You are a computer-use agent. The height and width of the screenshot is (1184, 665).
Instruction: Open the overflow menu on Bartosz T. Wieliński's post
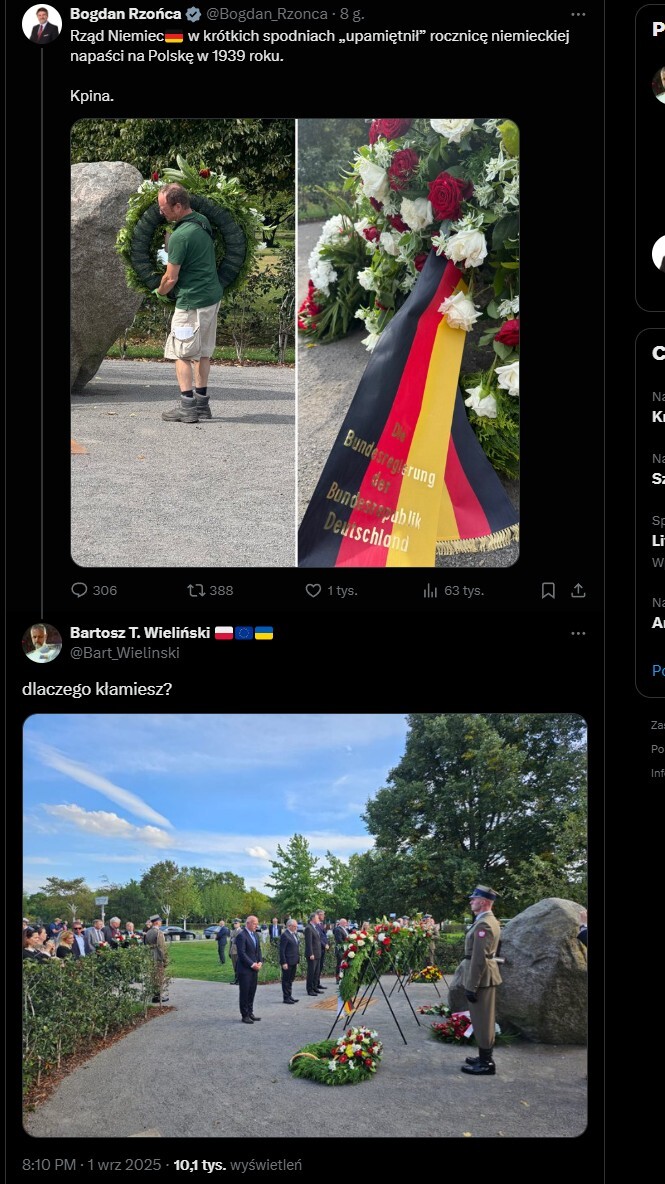click(x=578, y=633)
